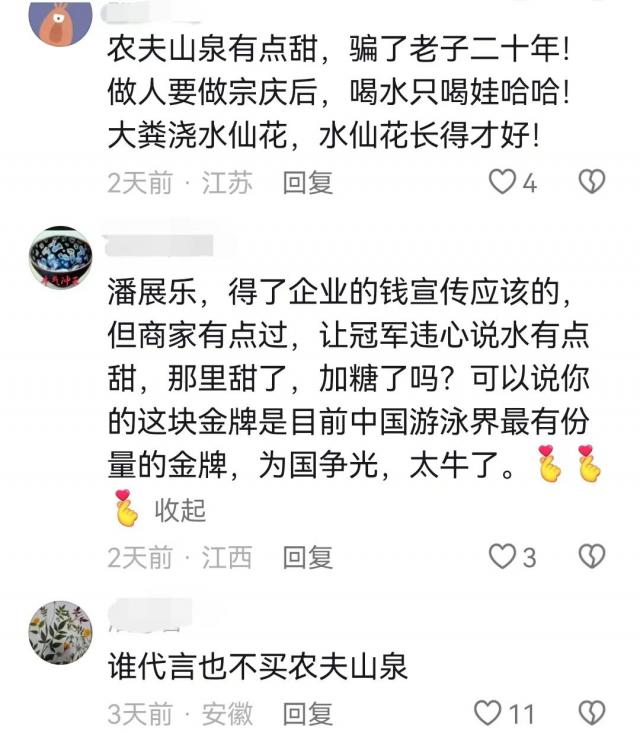Collapse the long 潘展乐 comment with 收起

pos(180,510)
